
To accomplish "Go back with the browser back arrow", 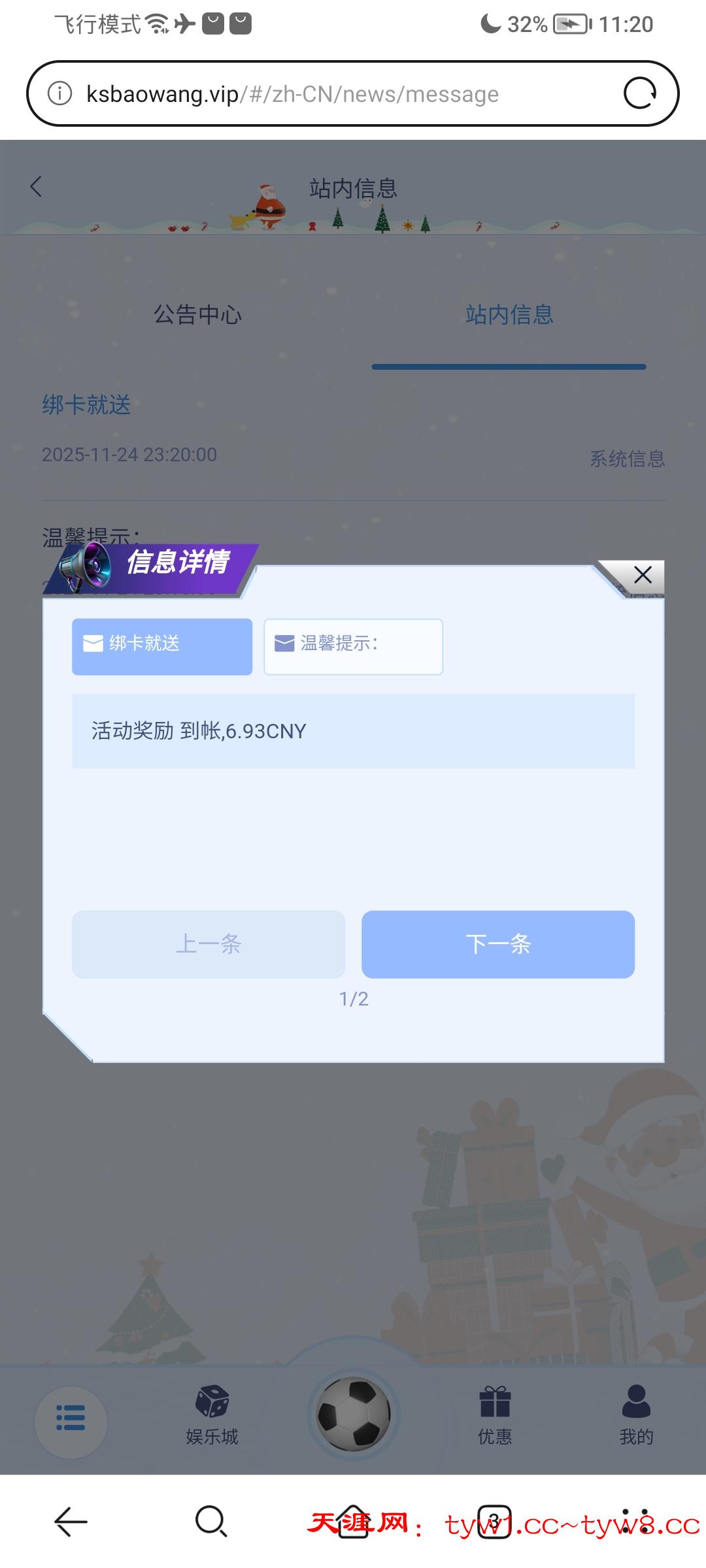I will (x=71, y=1522).
